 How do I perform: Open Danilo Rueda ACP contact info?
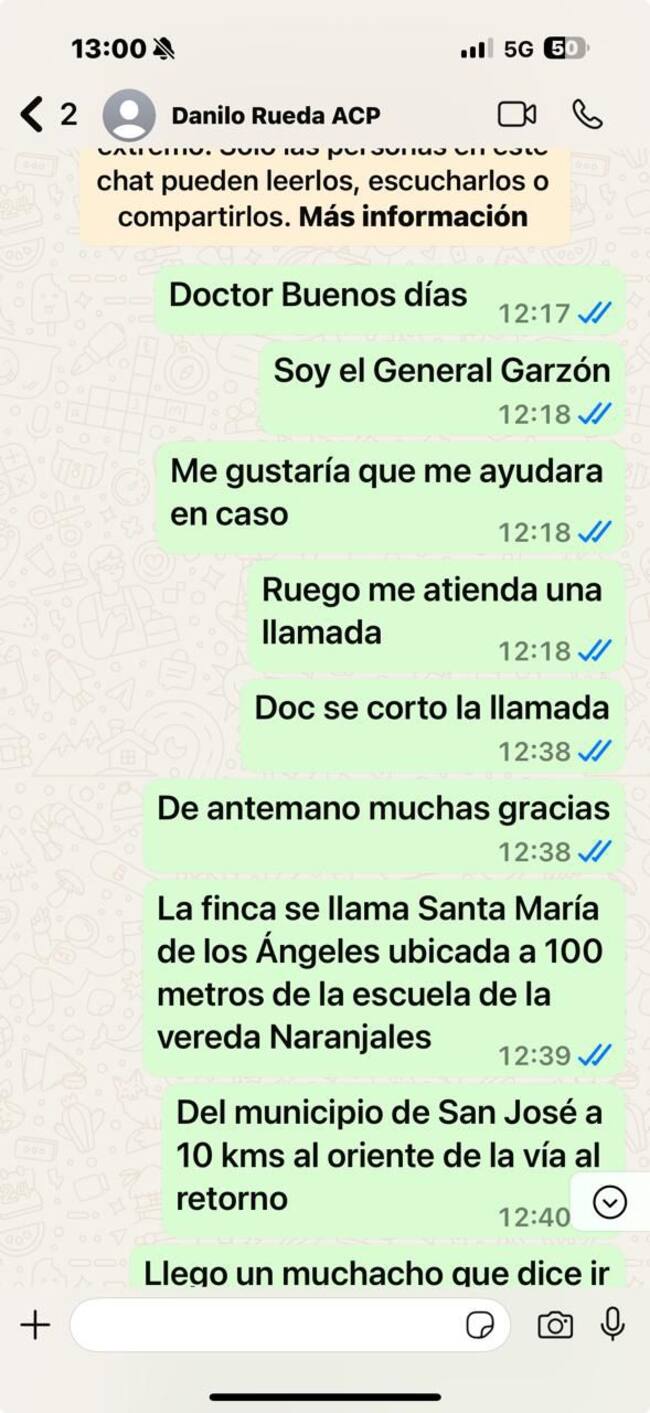pos(275,115)
